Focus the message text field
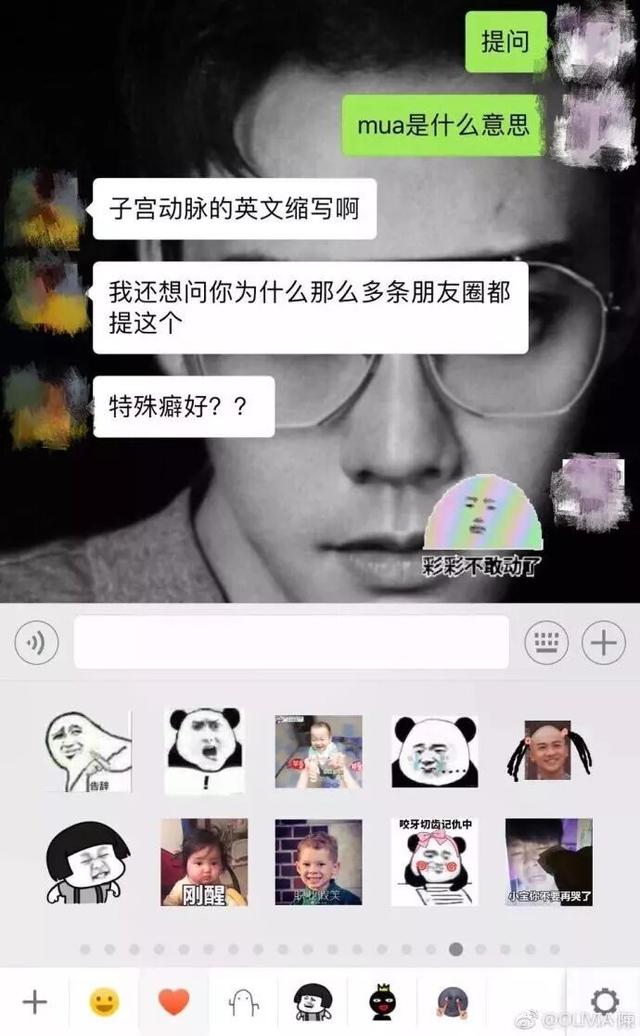640x1036 pixels. click(x=291, y=642)
